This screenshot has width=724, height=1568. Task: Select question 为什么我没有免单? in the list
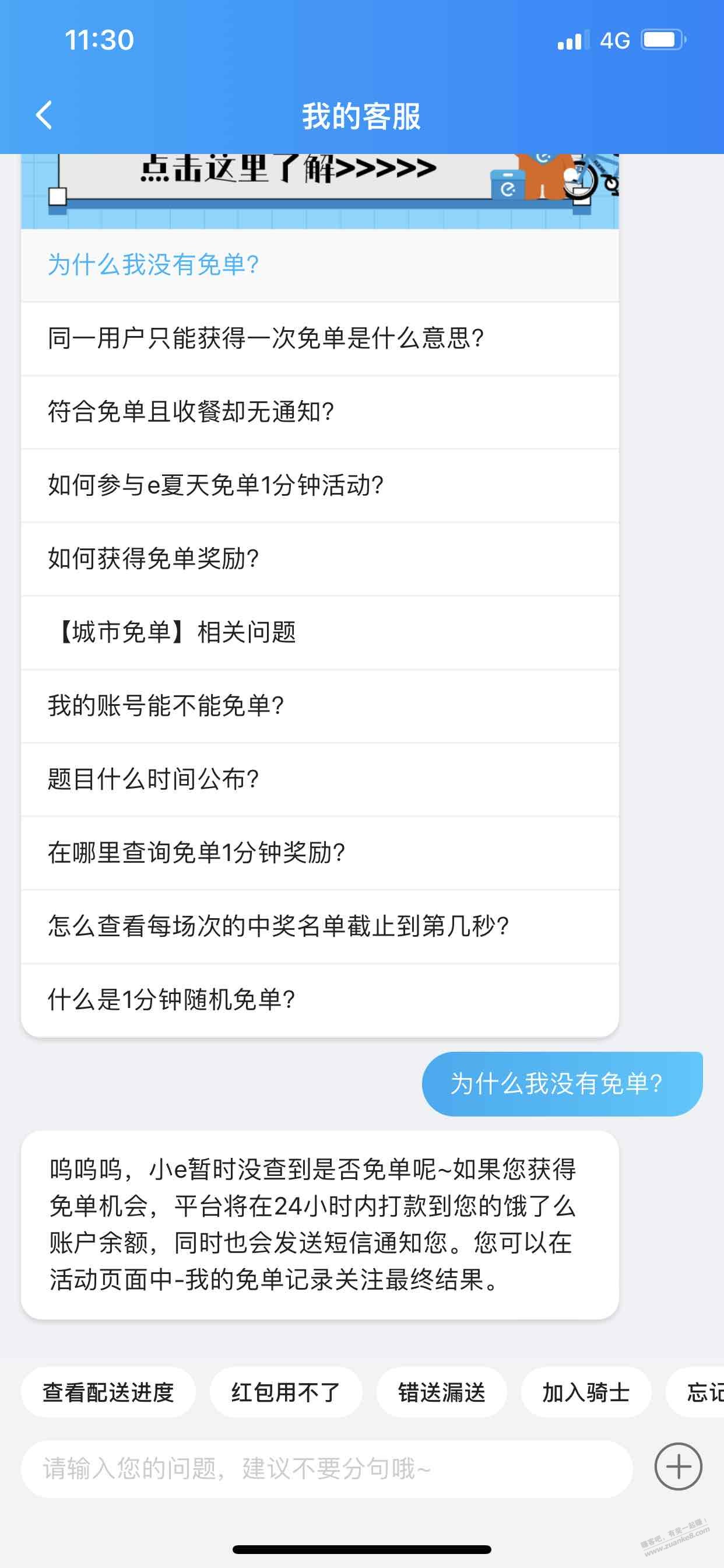click(153, 265)
